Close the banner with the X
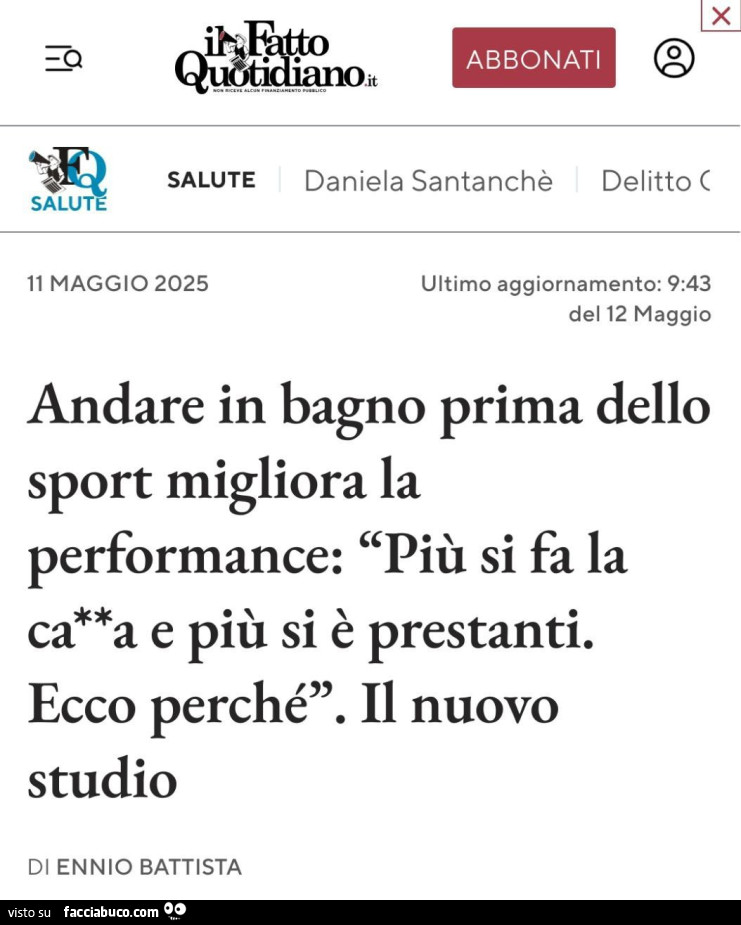 click(x=720, y=15)
